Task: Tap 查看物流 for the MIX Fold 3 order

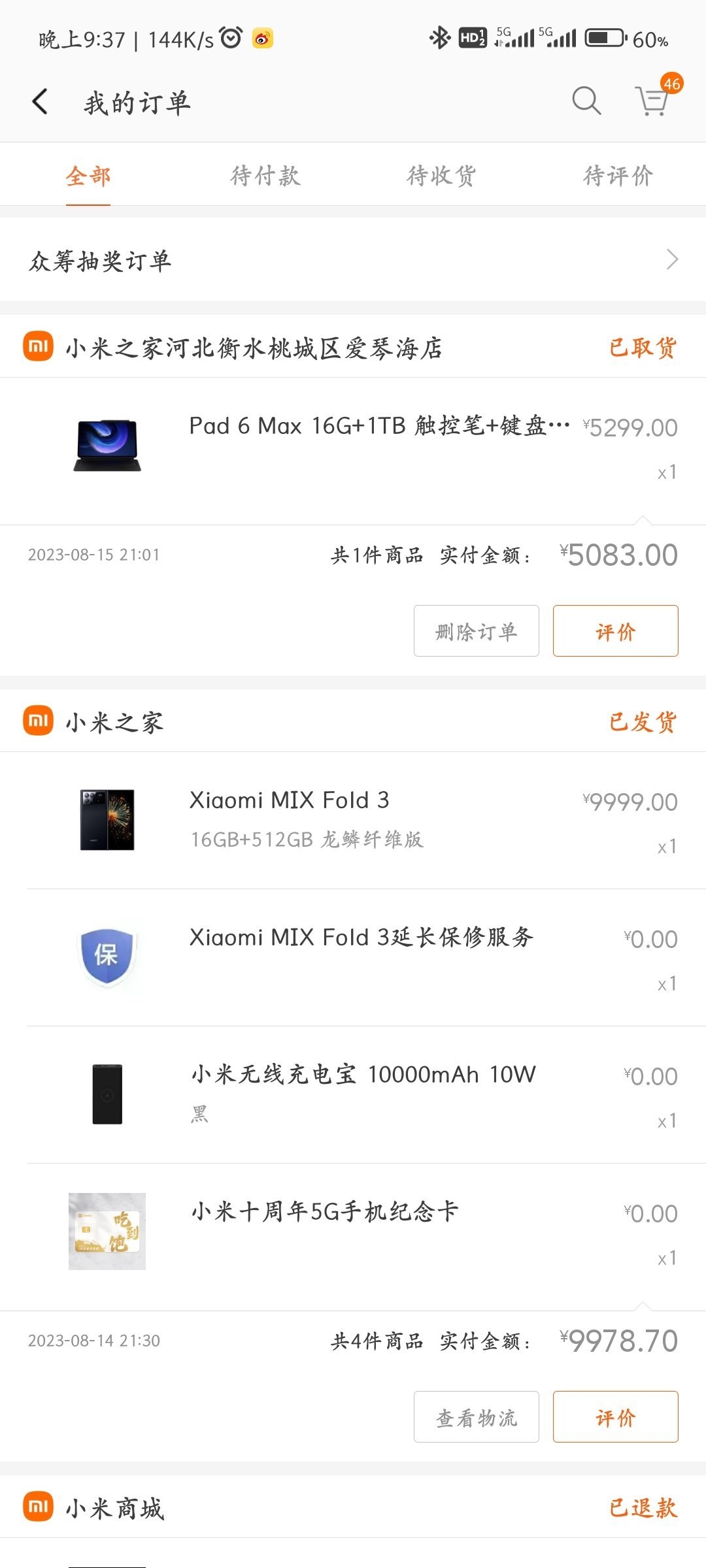Action: click(x=476, y=1417)
